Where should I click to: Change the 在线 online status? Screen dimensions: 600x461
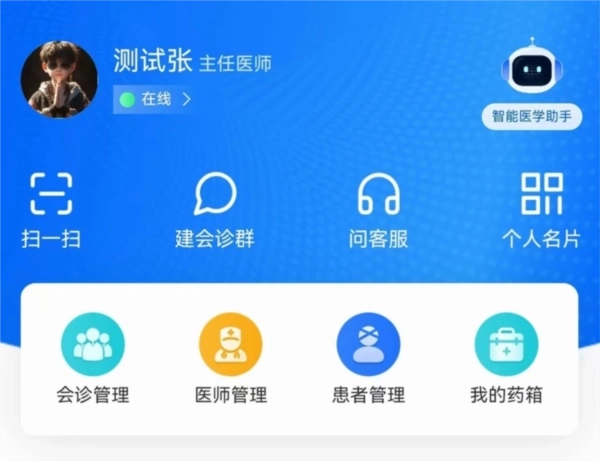pos(154,99)
